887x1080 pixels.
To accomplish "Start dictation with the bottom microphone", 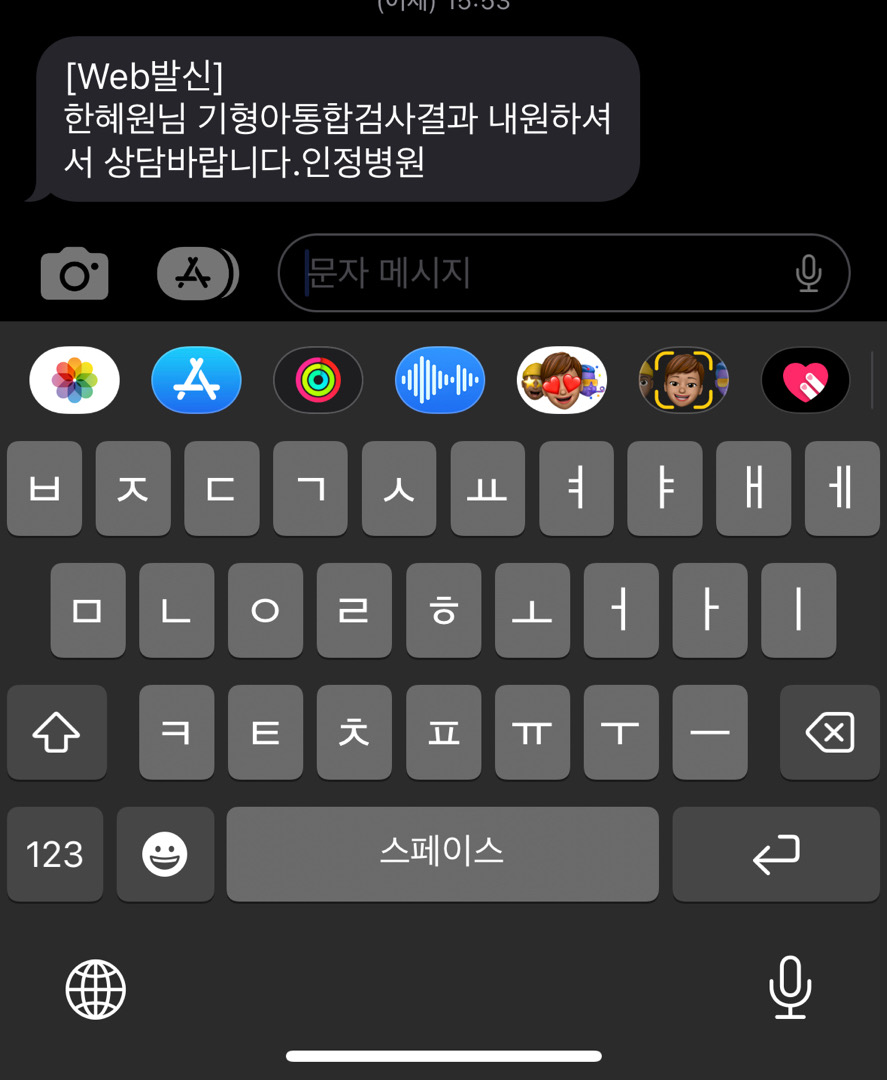I will [x=790, y=987].
